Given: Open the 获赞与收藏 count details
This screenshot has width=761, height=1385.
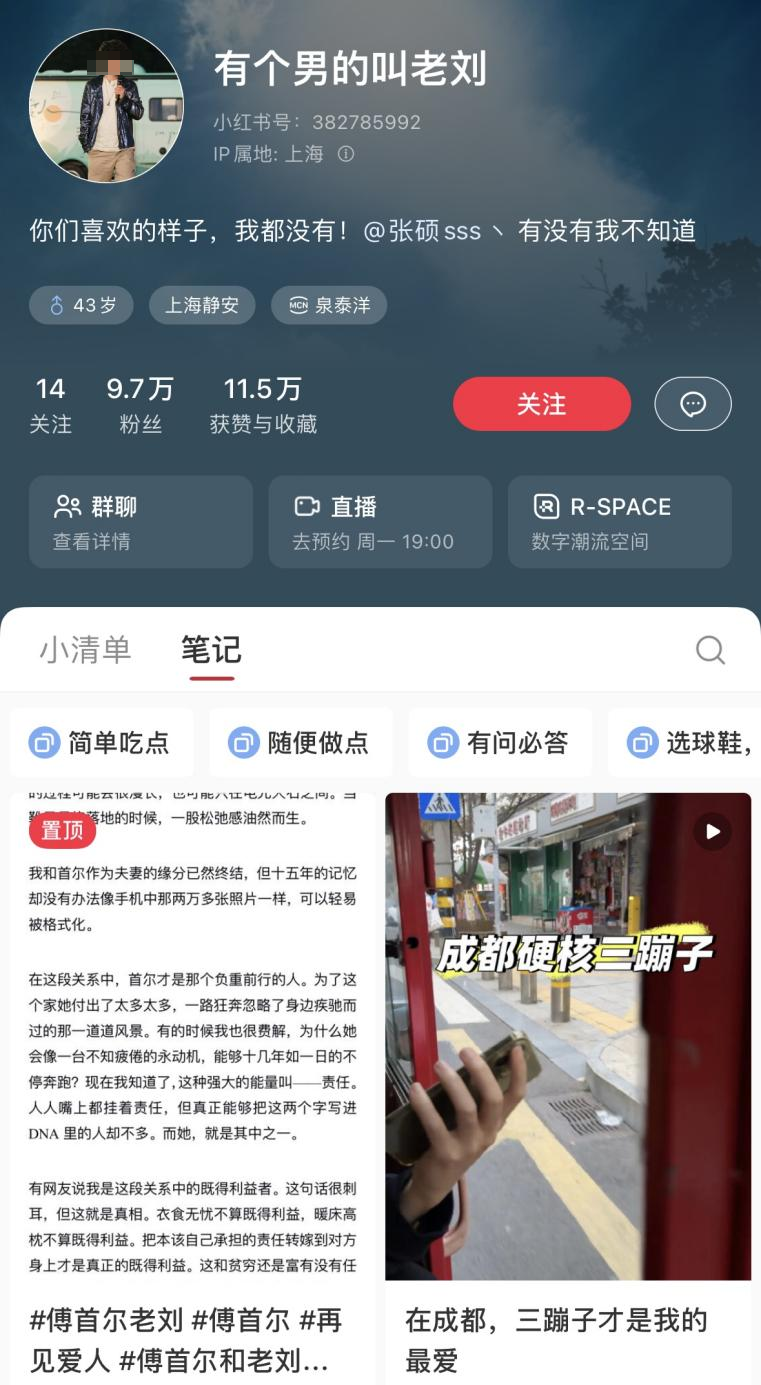Looking at the screenshot, I should [263, 405].
